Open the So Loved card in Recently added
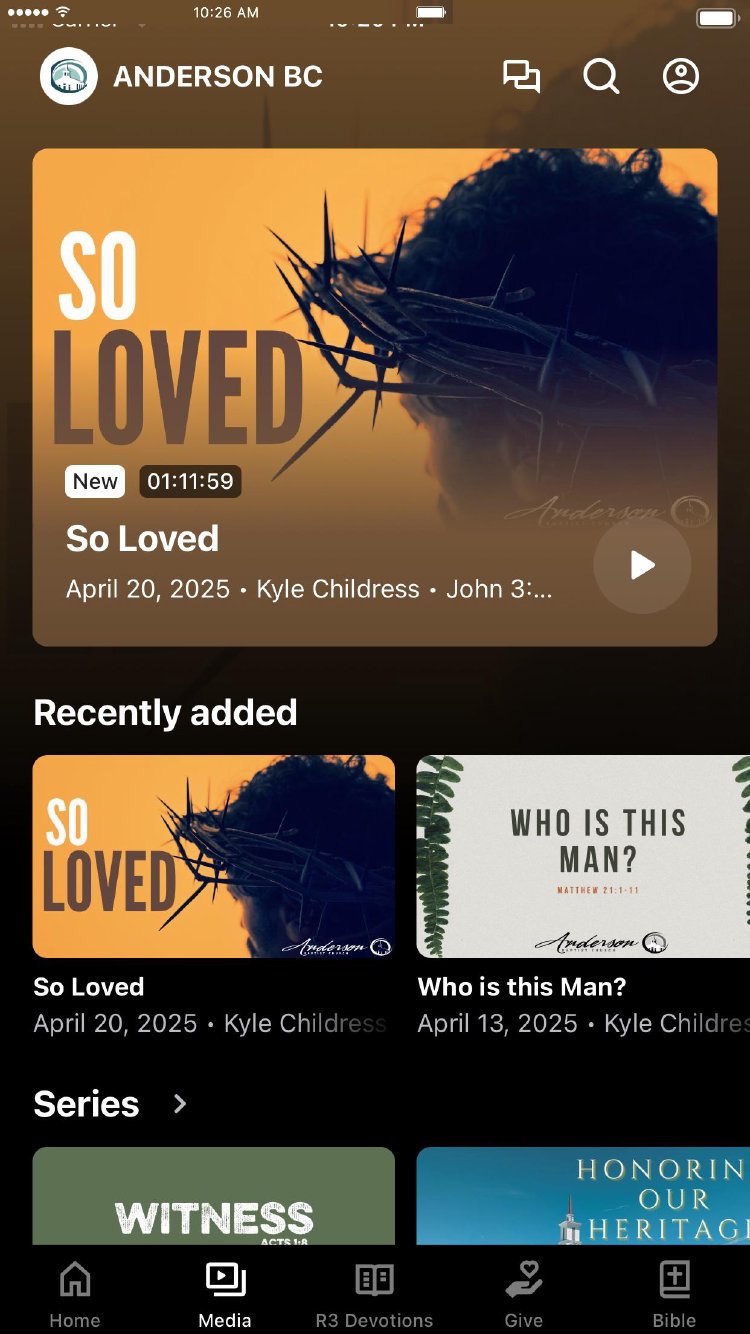Viewport: 750px width, 1334px height. (213, 856)
